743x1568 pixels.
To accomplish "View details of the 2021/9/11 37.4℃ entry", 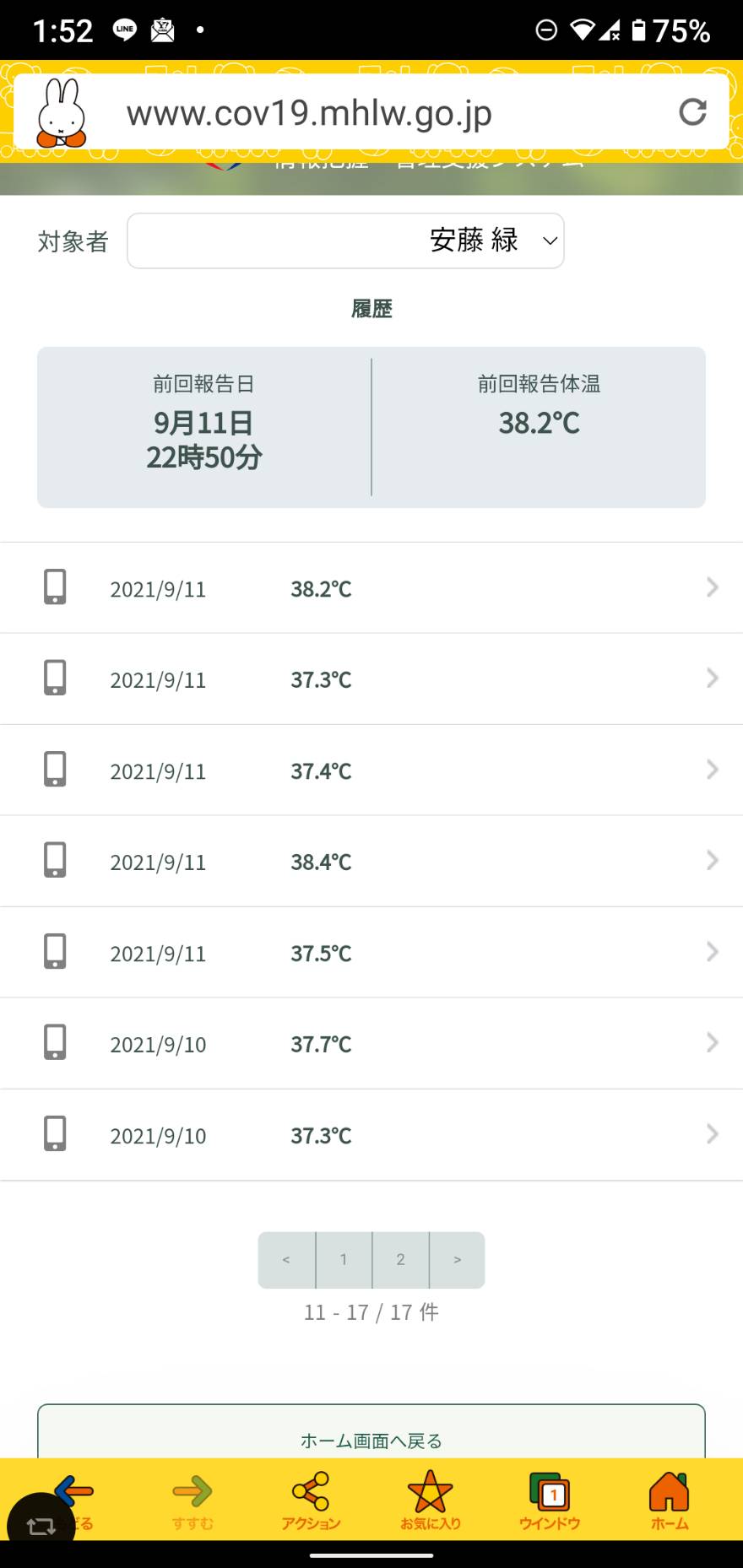I will pyautogui.click(x=371, y=770).
